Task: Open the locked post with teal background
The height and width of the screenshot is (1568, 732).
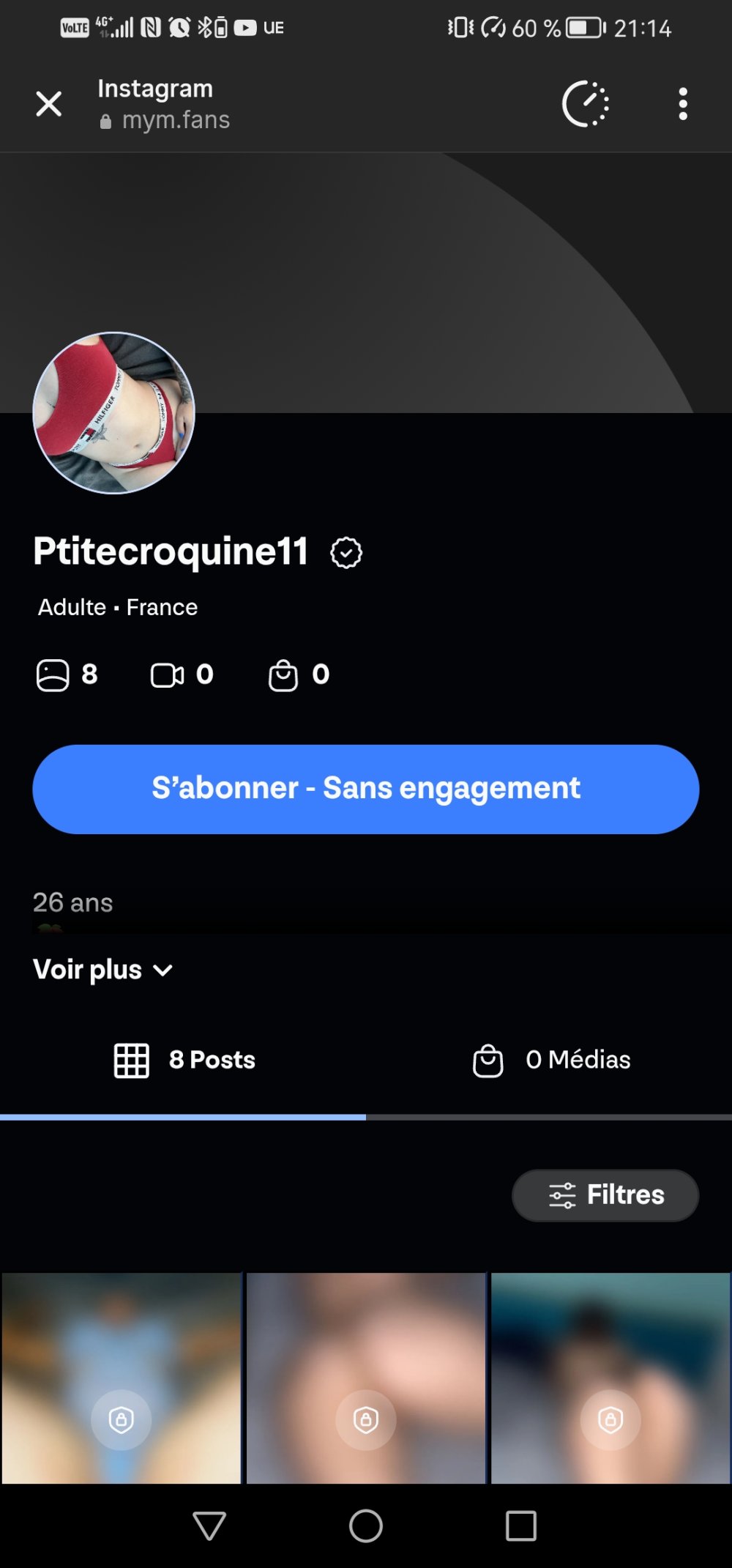Action: click(610, 1378)
